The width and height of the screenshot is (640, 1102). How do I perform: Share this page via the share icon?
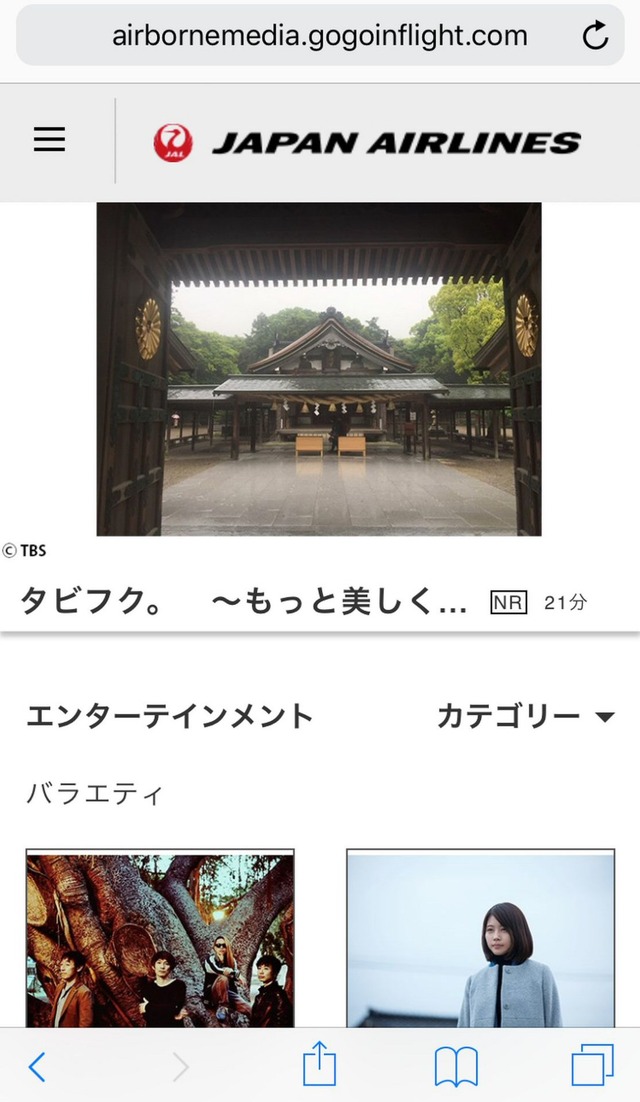pyautogui.click(x=318, y=1065)
